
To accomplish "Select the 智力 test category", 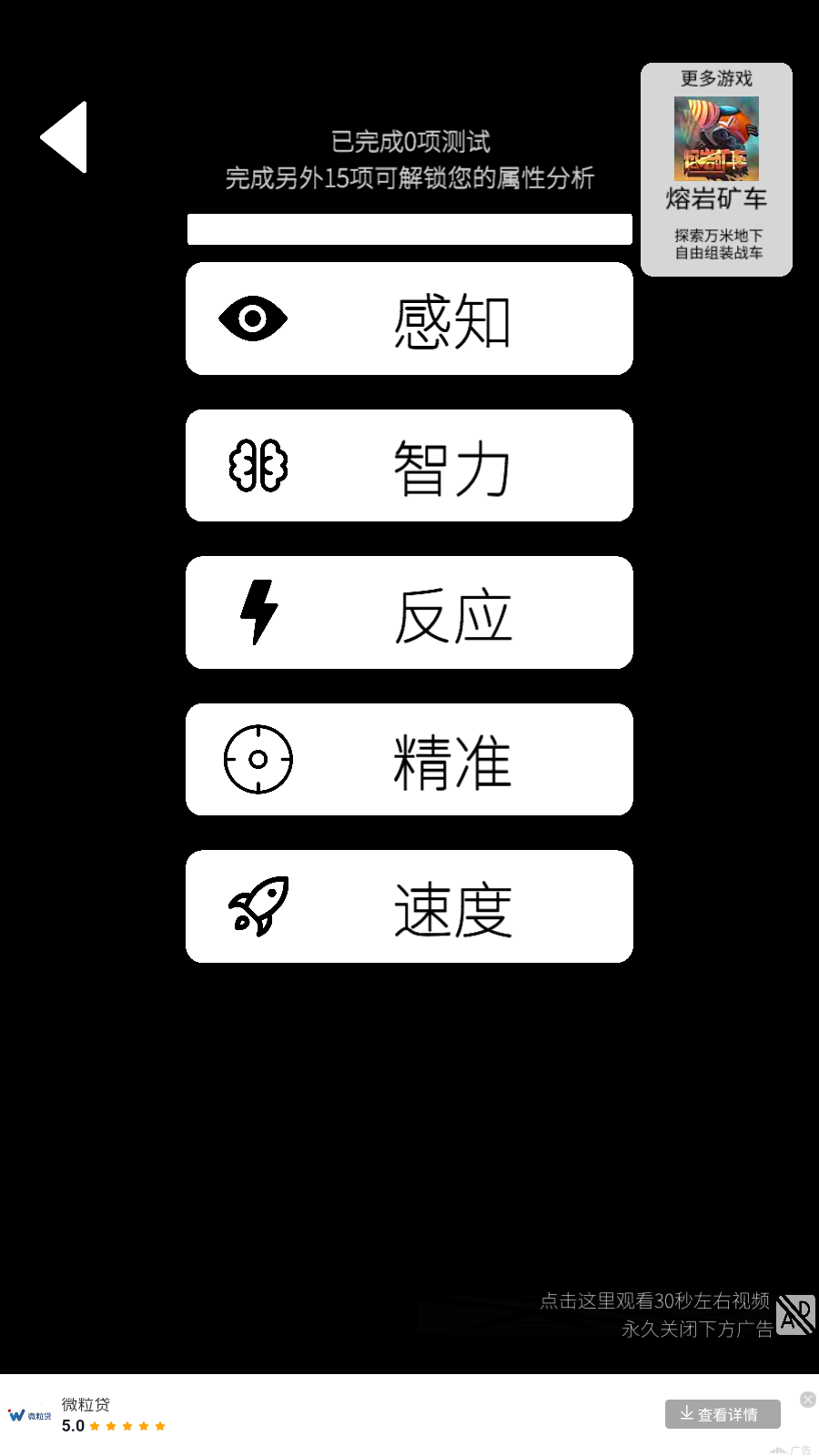I will coord(409,466).
